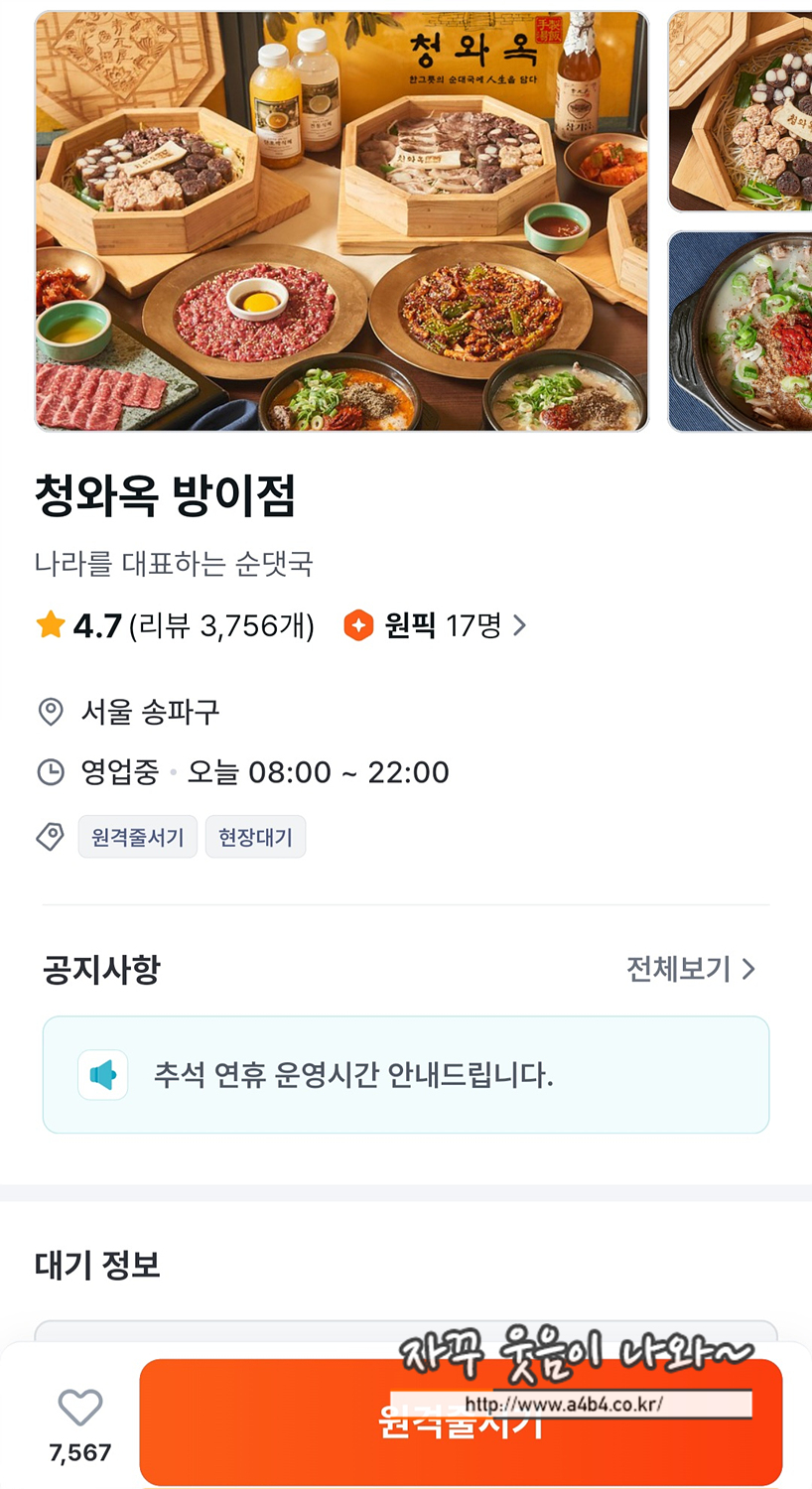Screen dimensions: 812x1489
Task: Open the 원픽 17명 list
Action: [x=435, y=625]
